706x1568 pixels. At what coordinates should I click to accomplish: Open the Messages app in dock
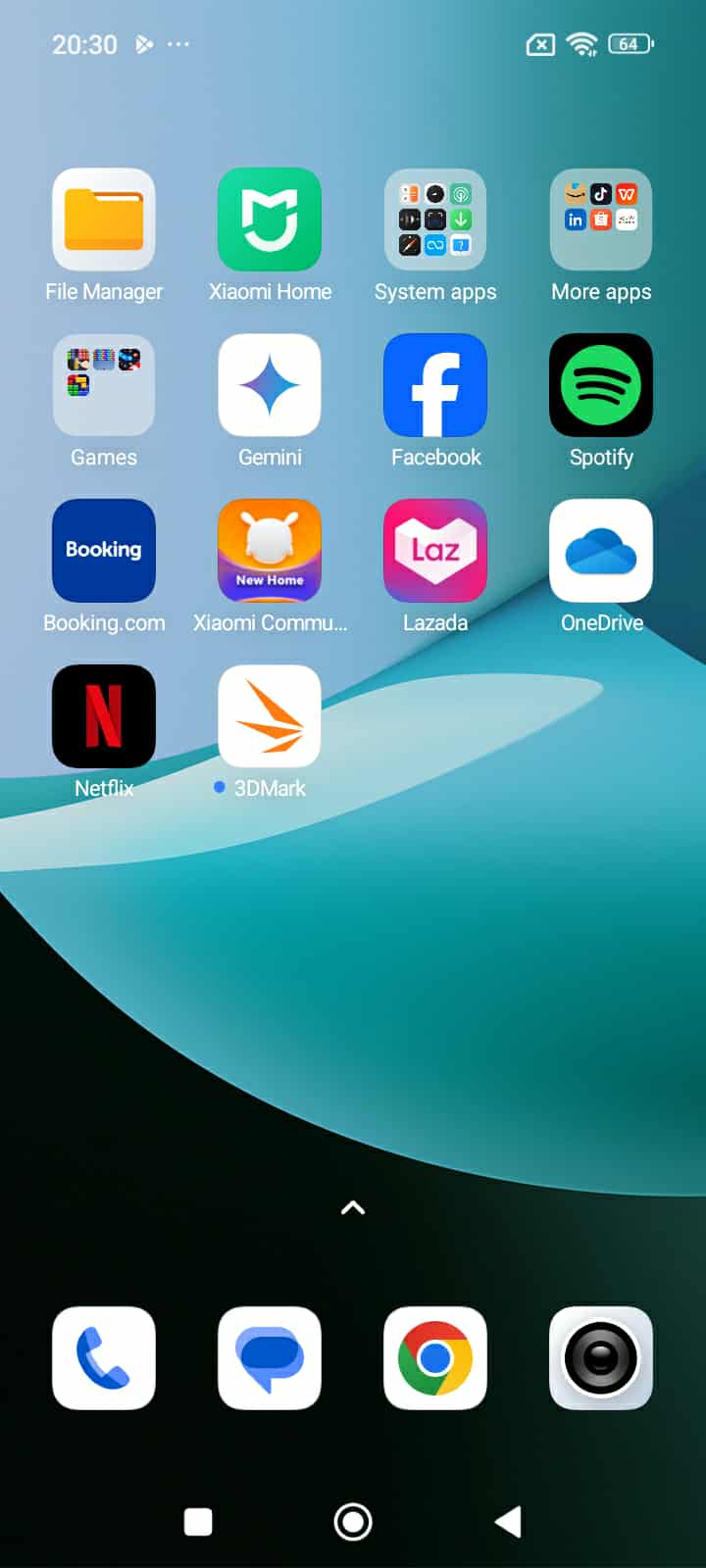(x=270, y=1358)
